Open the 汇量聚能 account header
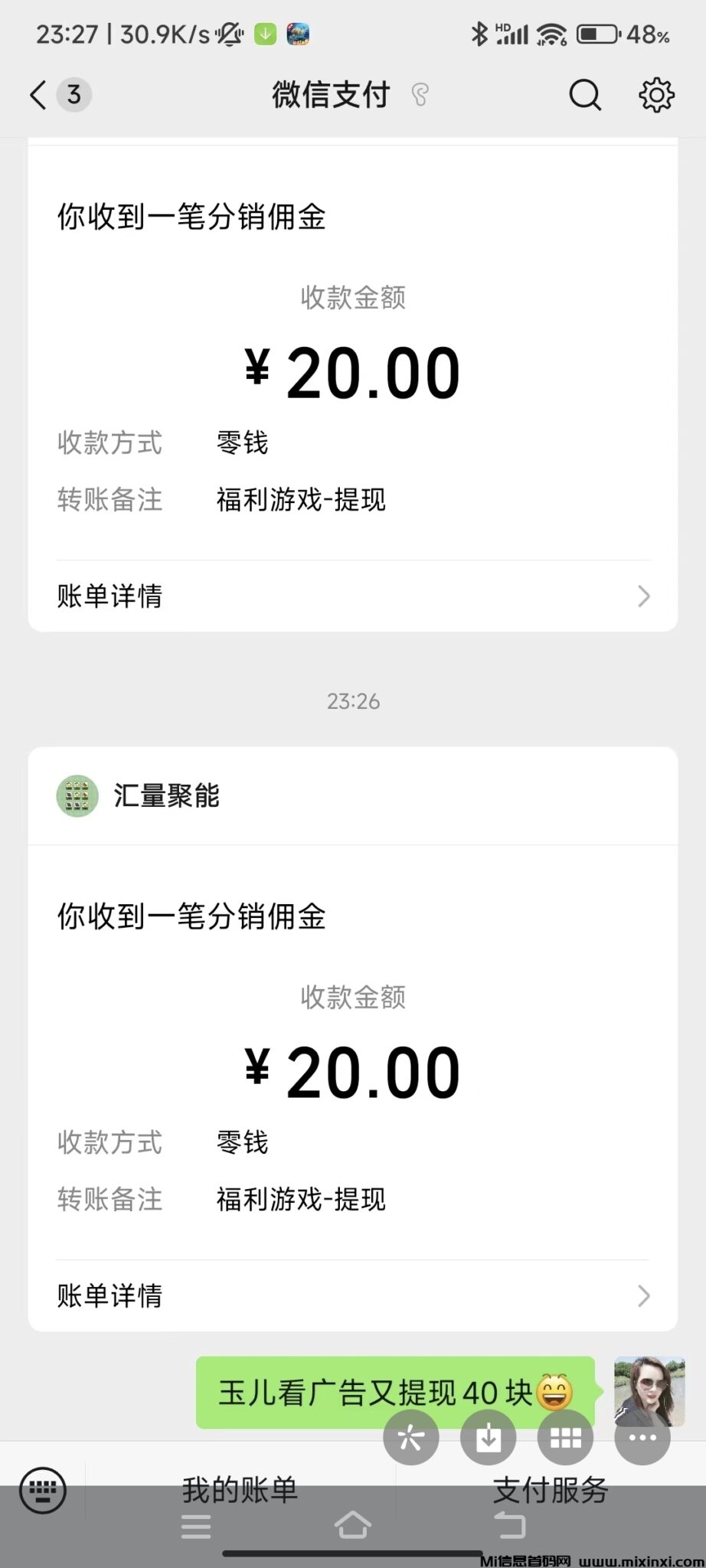This screenshot has height=1568, width=706. point(166,796)
